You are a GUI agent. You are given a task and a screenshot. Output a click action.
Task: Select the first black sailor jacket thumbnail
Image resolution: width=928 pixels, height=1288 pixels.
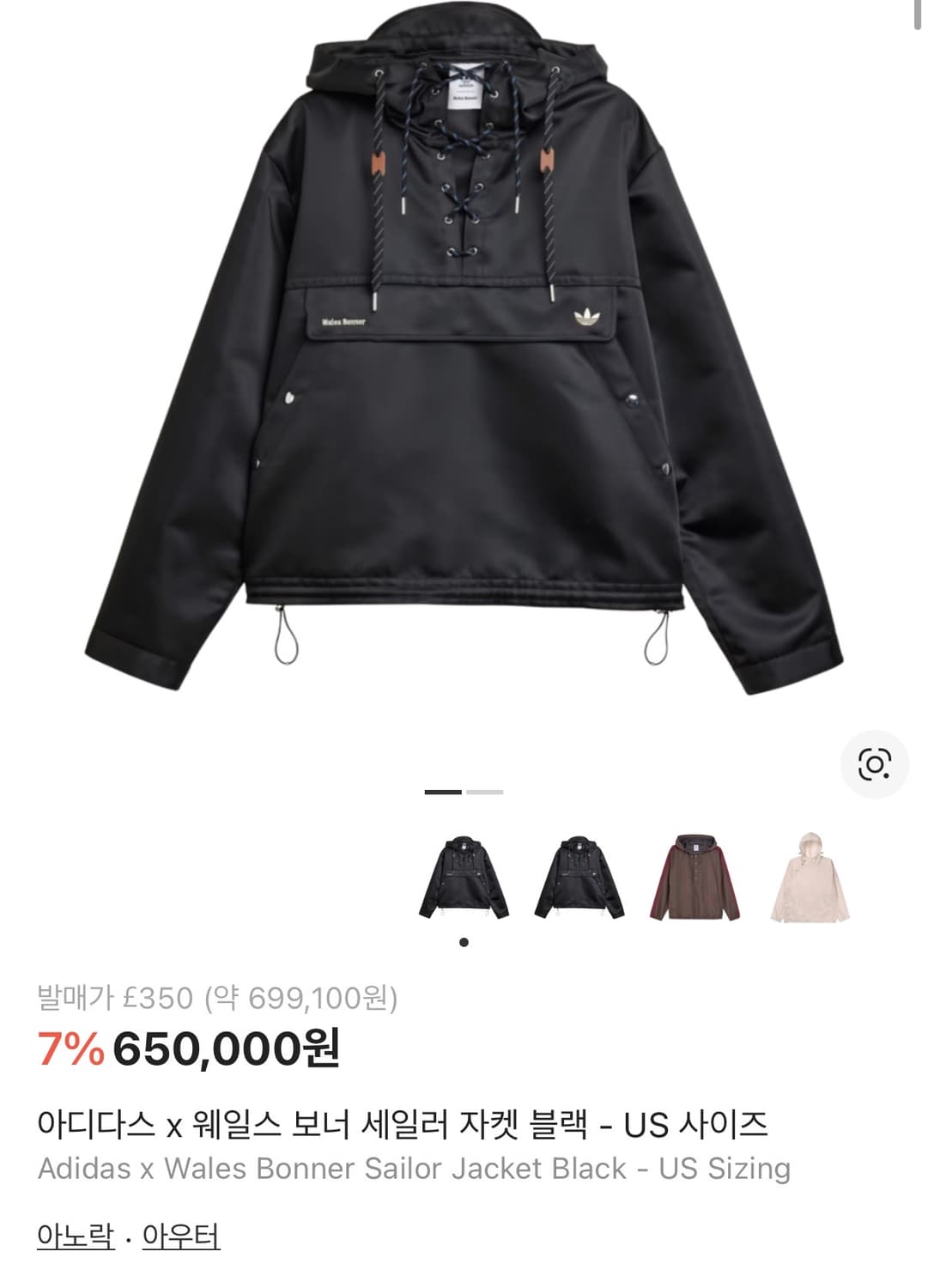pyautogui.click(x=464, y=878)
